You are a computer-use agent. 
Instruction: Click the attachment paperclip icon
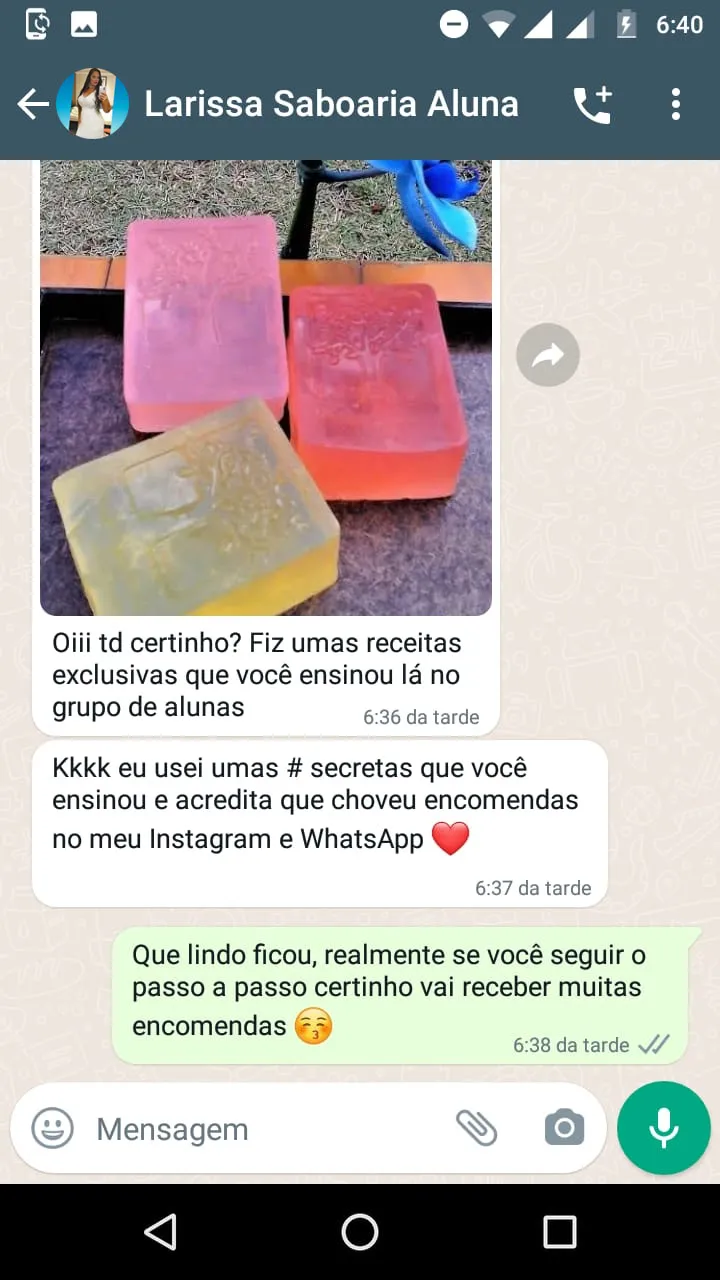(x=479, y=1128)
